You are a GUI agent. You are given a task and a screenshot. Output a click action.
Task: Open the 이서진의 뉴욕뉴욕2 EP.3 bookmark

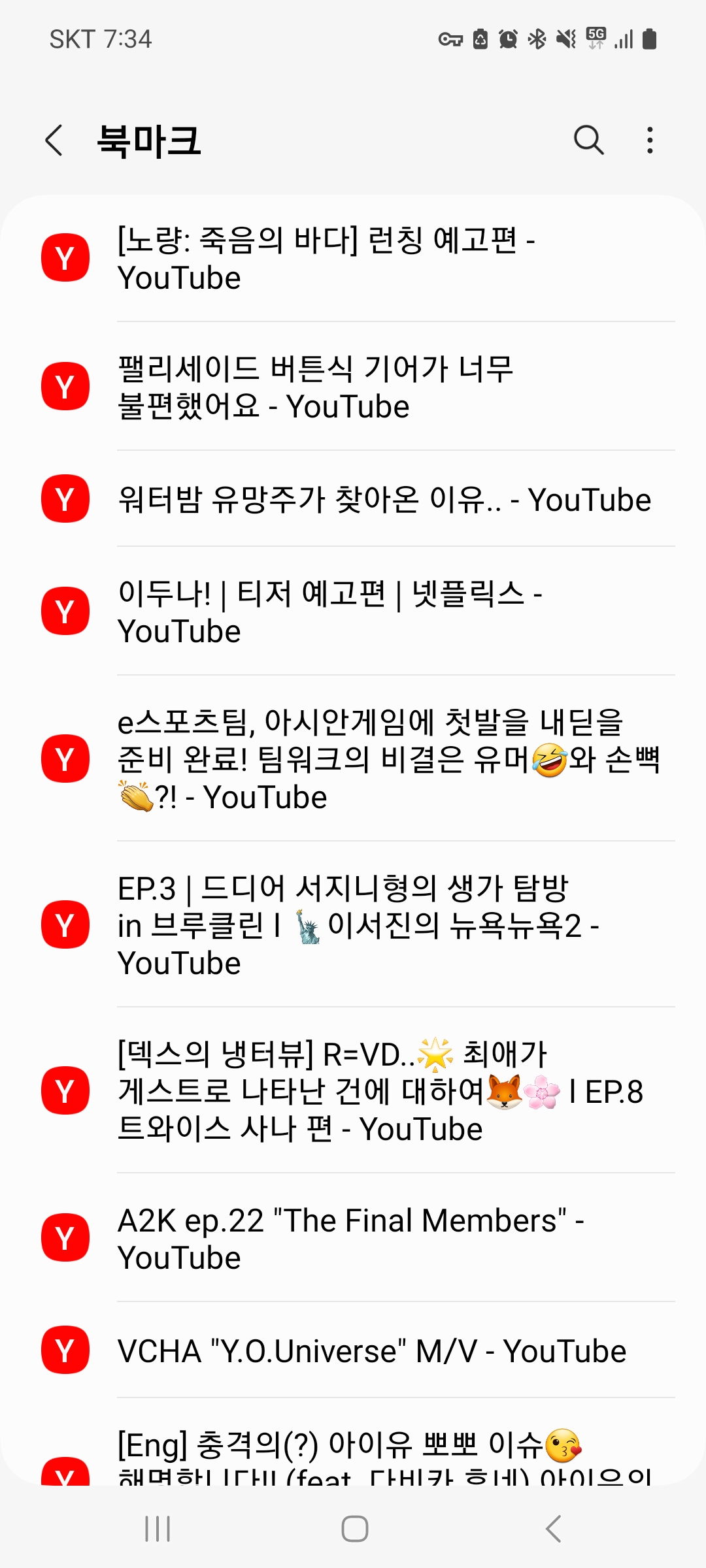point(353,925)
